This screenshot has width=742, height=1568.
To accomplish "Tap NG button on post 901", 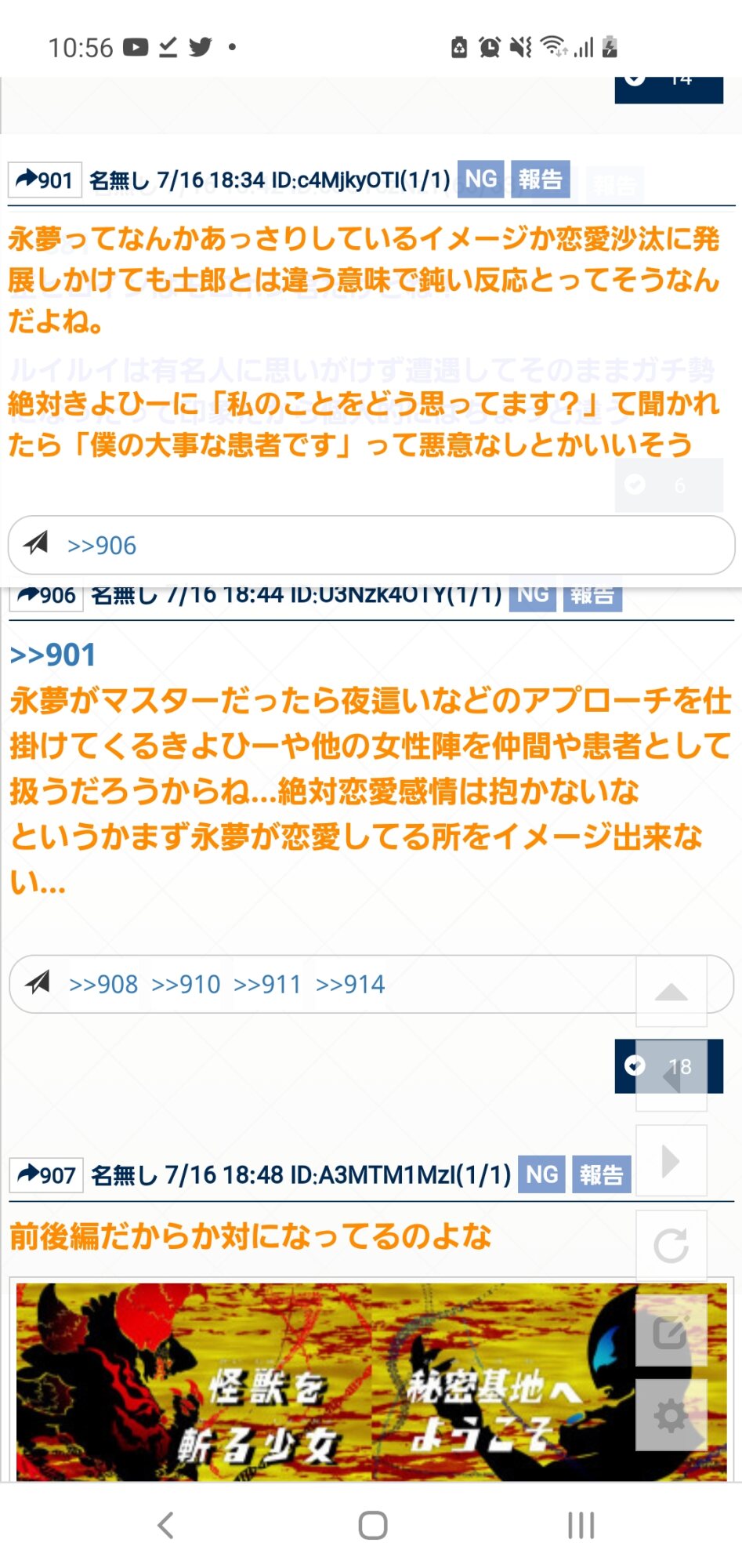I will click(x=480, y=180).
